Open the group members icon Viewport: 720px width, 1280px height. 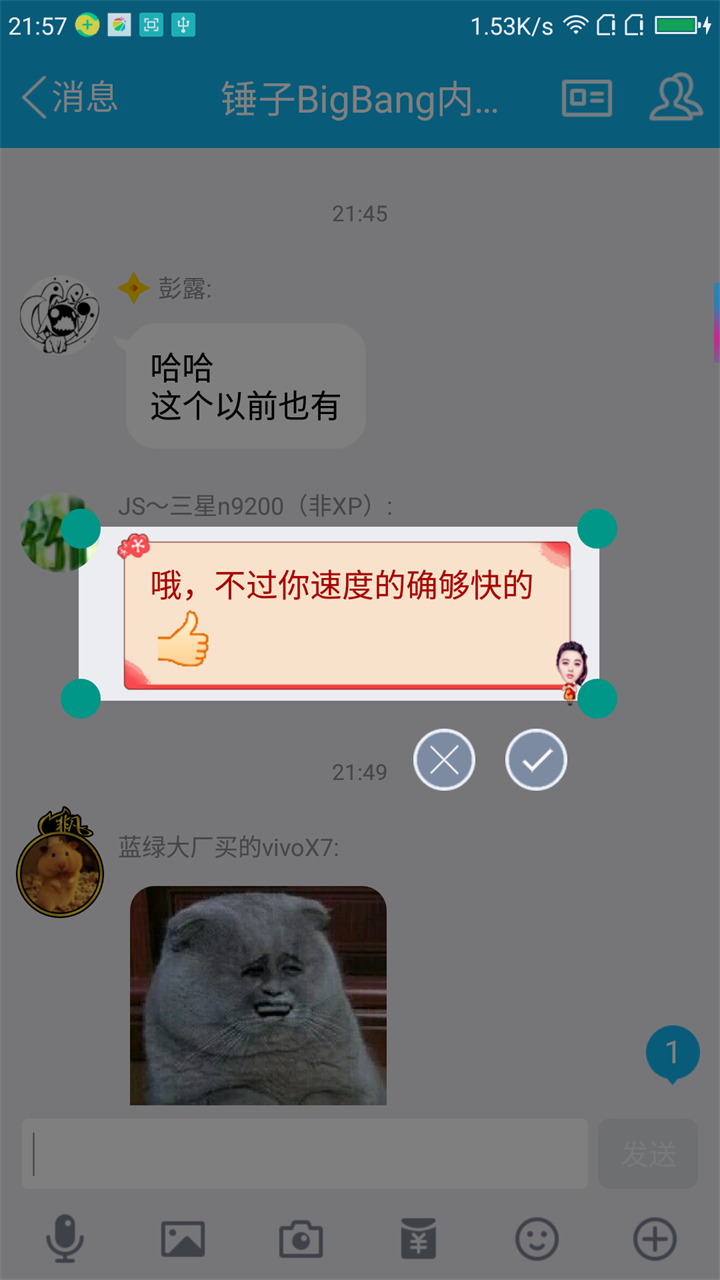click(676, 98)
